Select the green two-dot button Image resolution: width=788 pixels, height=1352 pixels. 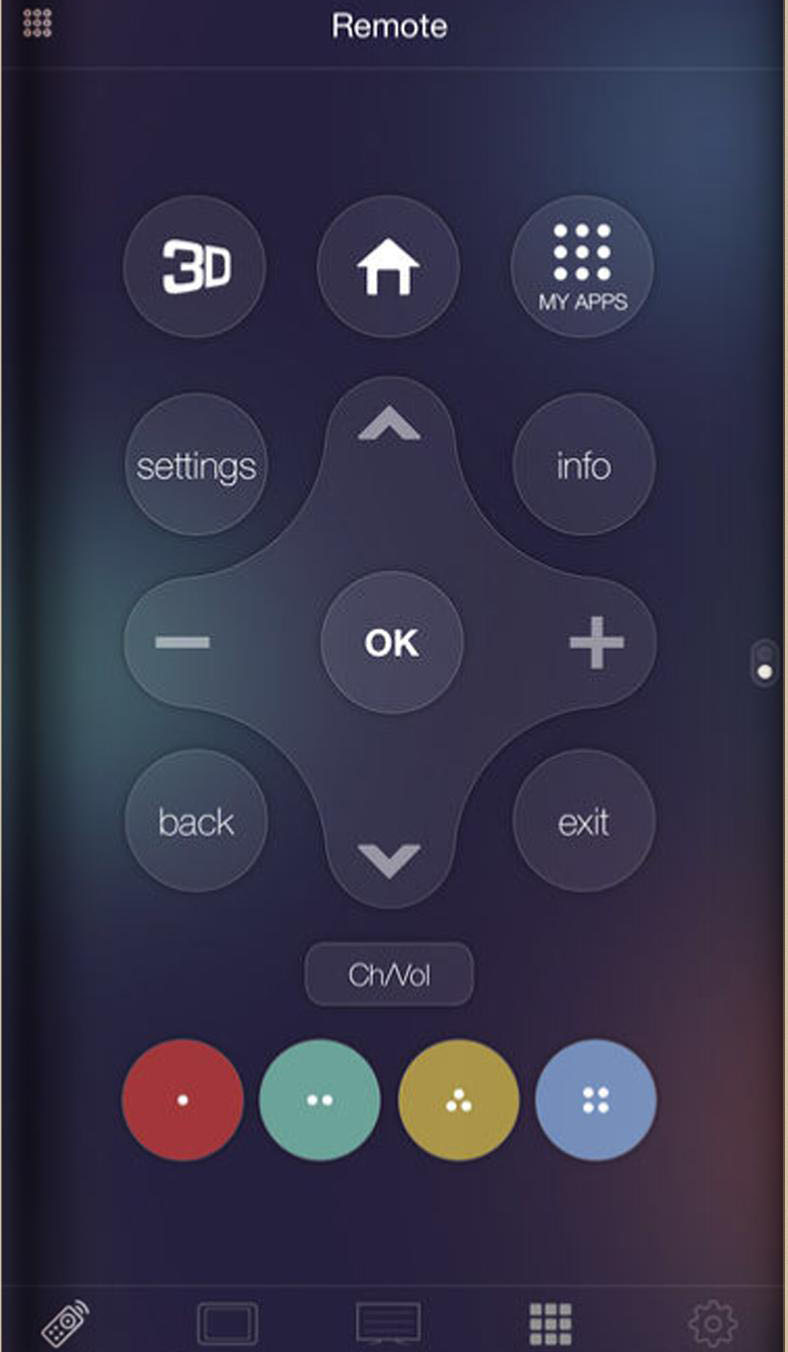[320, 1100]
